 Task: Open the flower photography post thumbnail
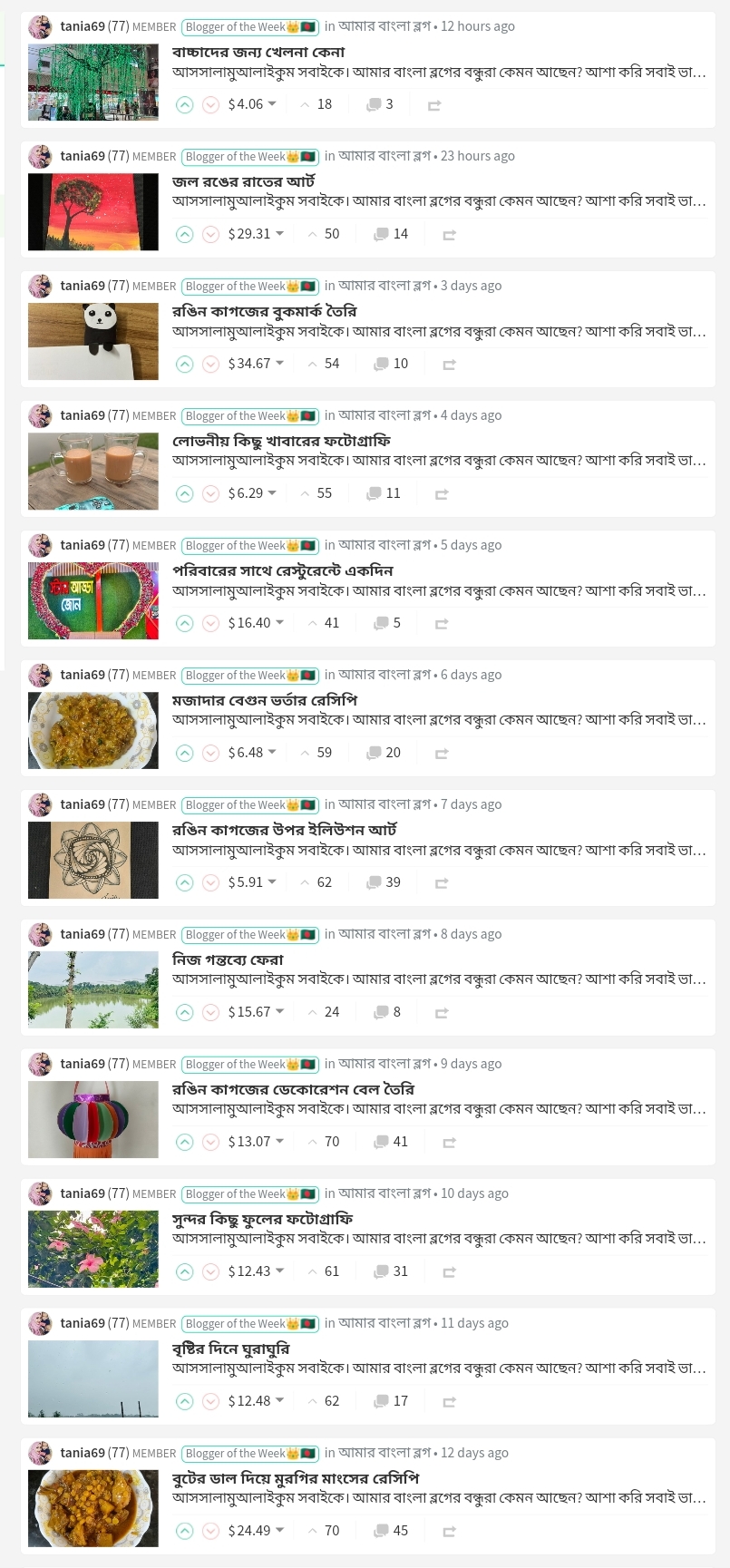93,1249
